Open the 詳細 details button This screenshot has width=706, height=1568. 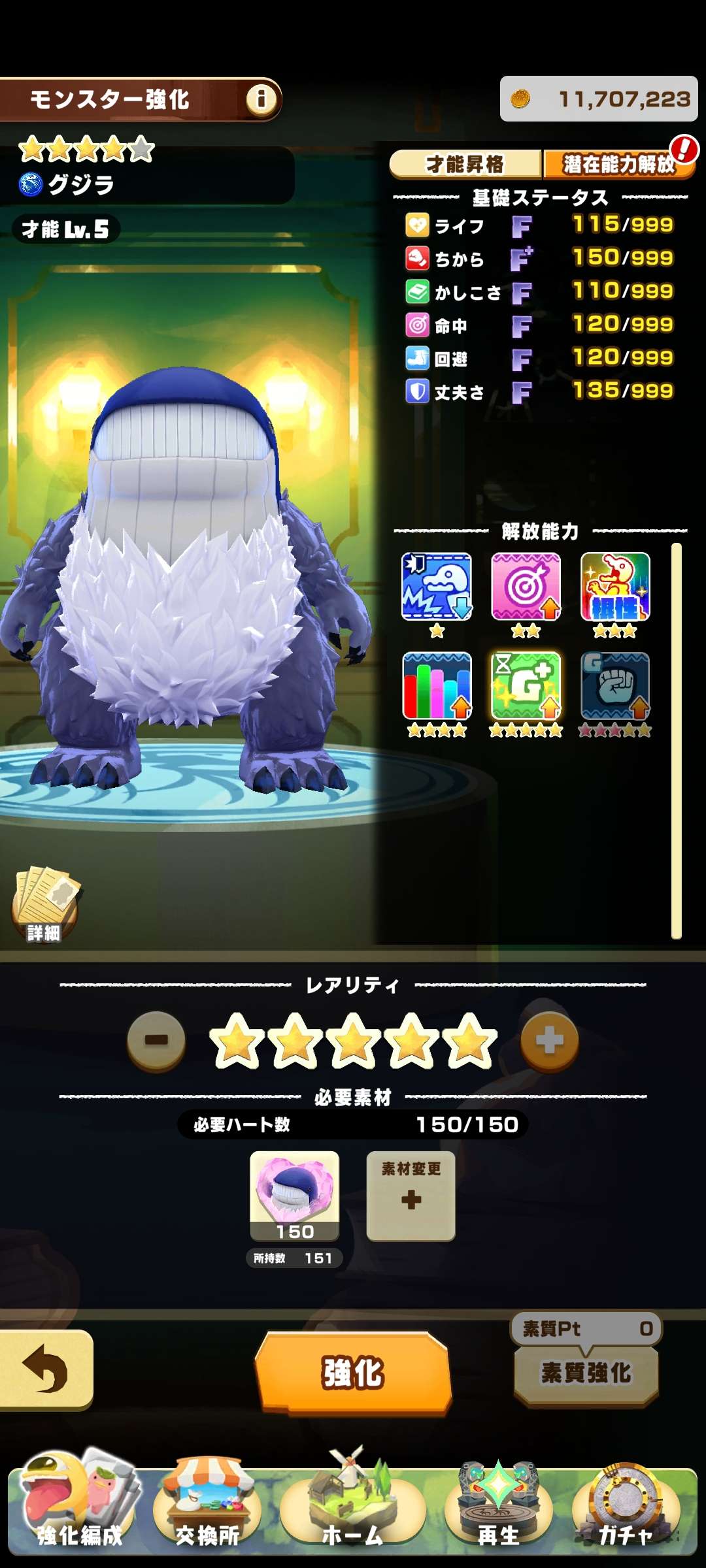[x=44, y=905]
